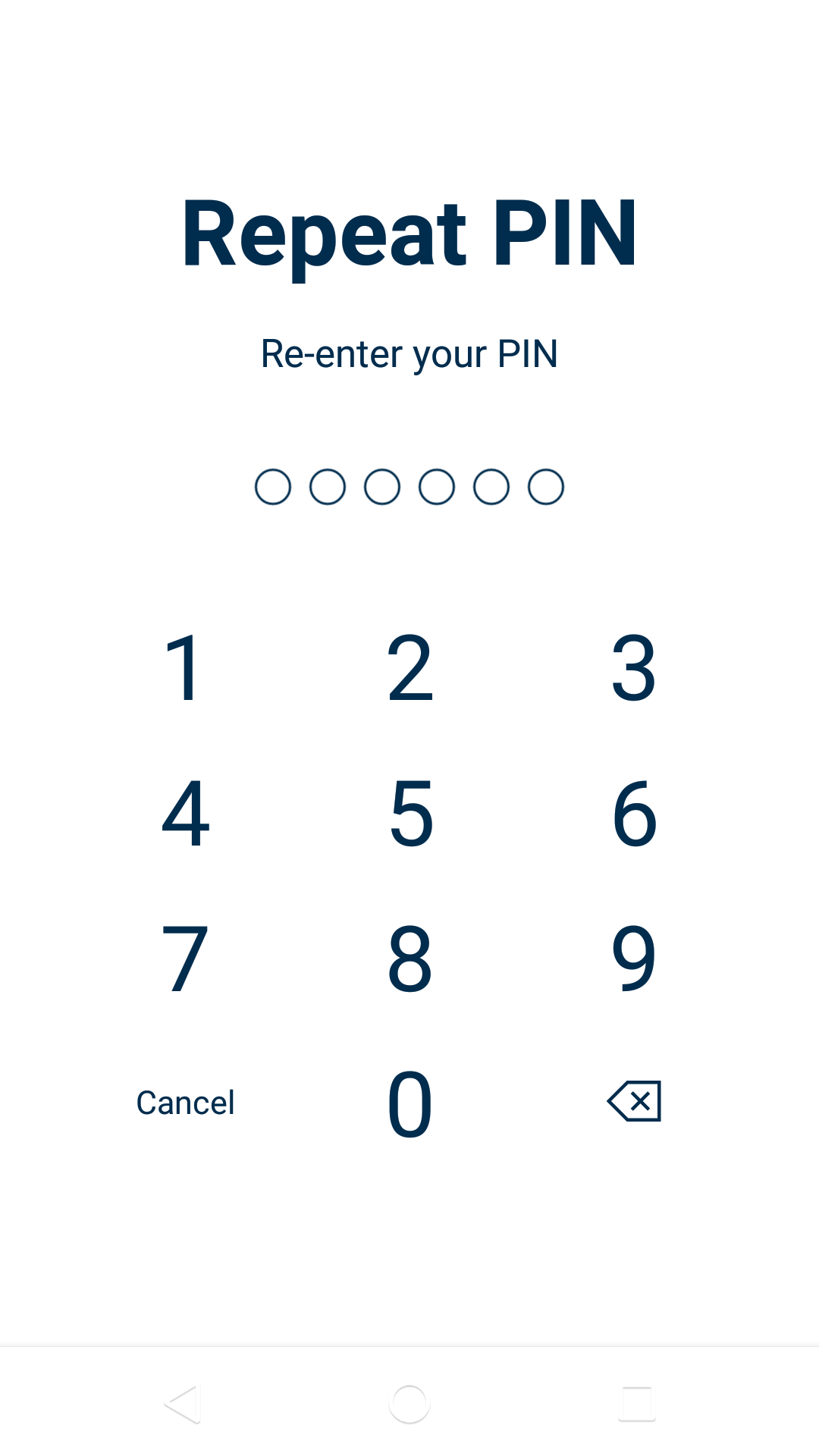Tap the number 2 key

pyautogui.click(x=409, y=668)
